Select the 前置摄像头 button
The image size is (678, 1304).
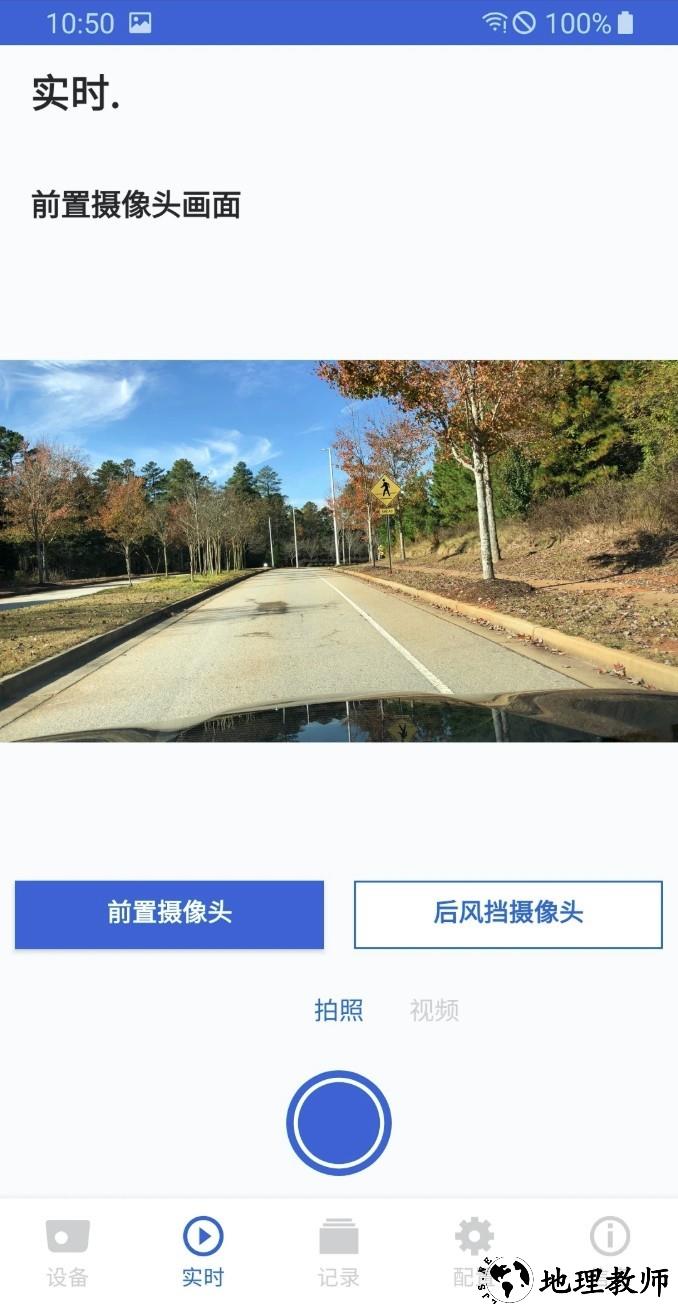pyautogui.click(x=169, y=914)
